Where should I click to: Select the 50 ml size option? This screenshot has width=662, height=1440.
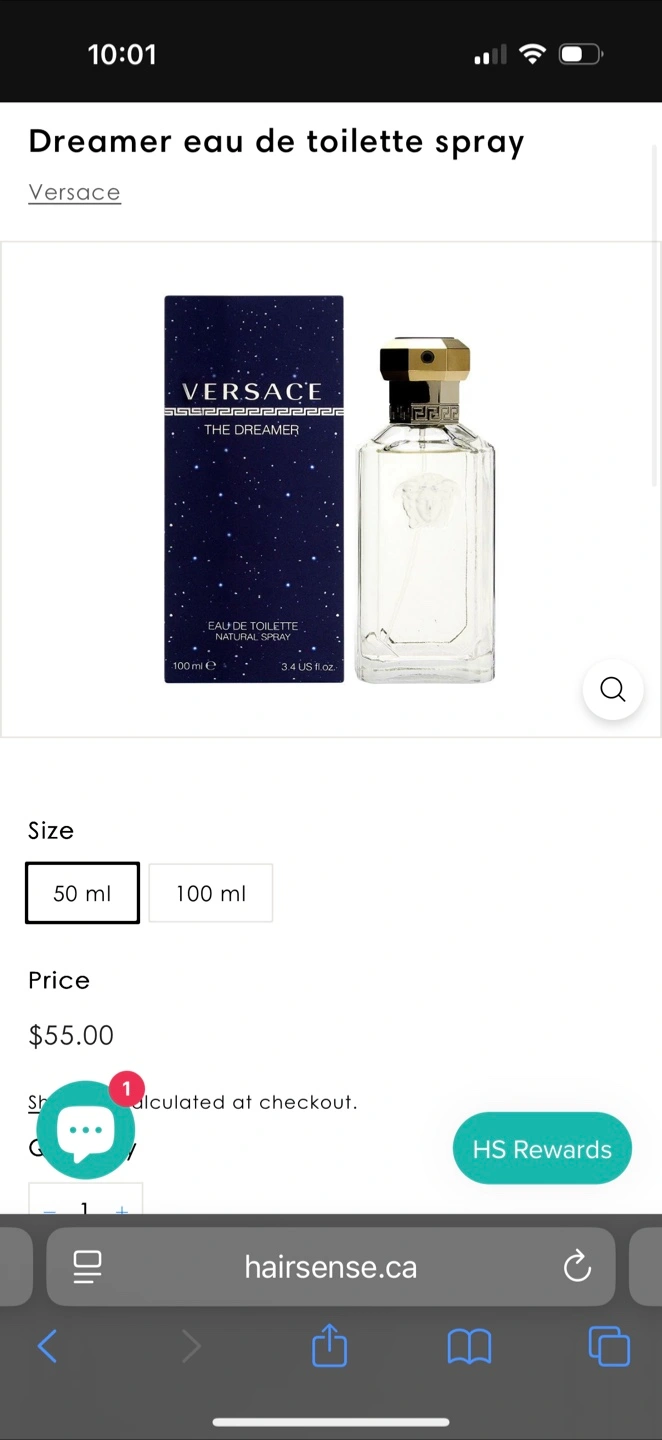click(x=82, y=893)
